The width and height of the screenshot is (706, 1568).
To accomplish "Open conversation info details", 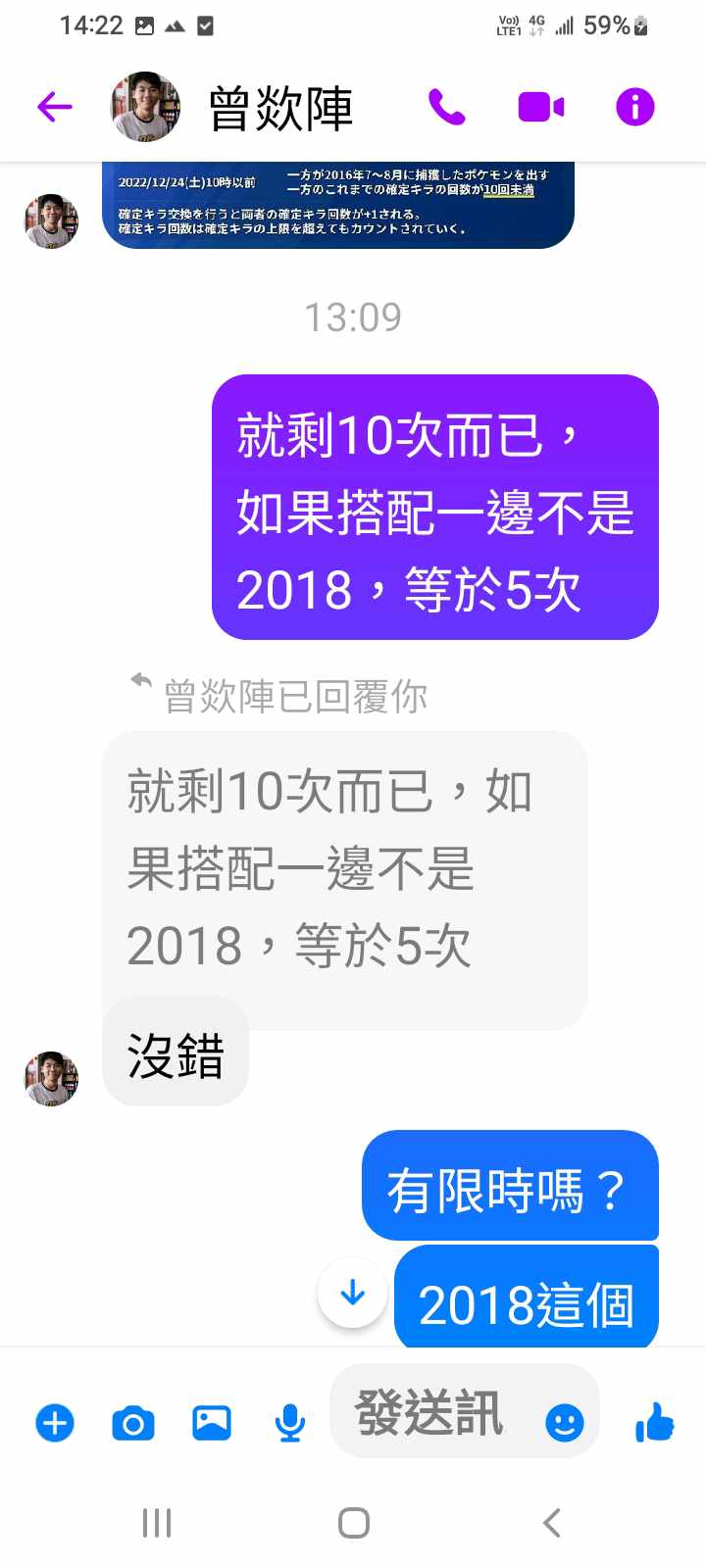I will pyautogui.click(x=634, y=107).
